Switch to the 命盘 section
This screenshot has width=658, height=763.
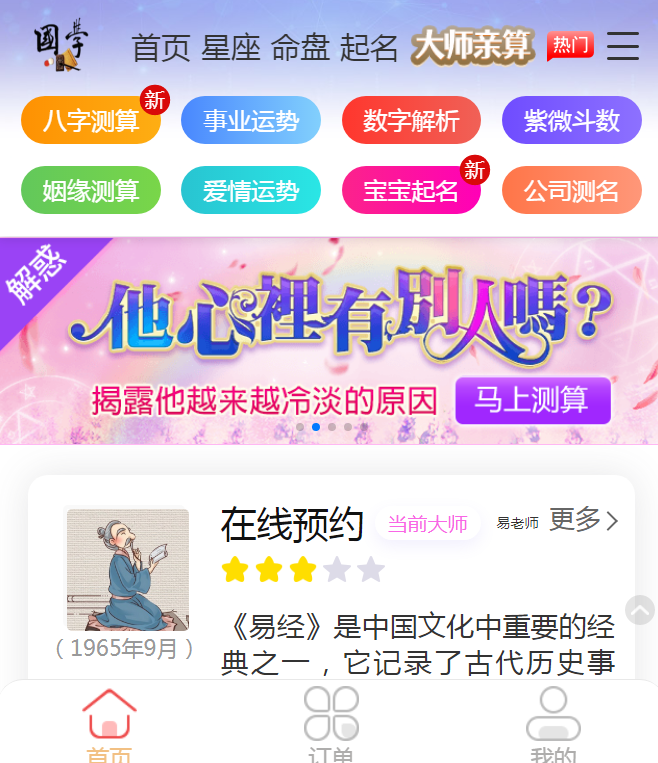(x=300, y=47)
